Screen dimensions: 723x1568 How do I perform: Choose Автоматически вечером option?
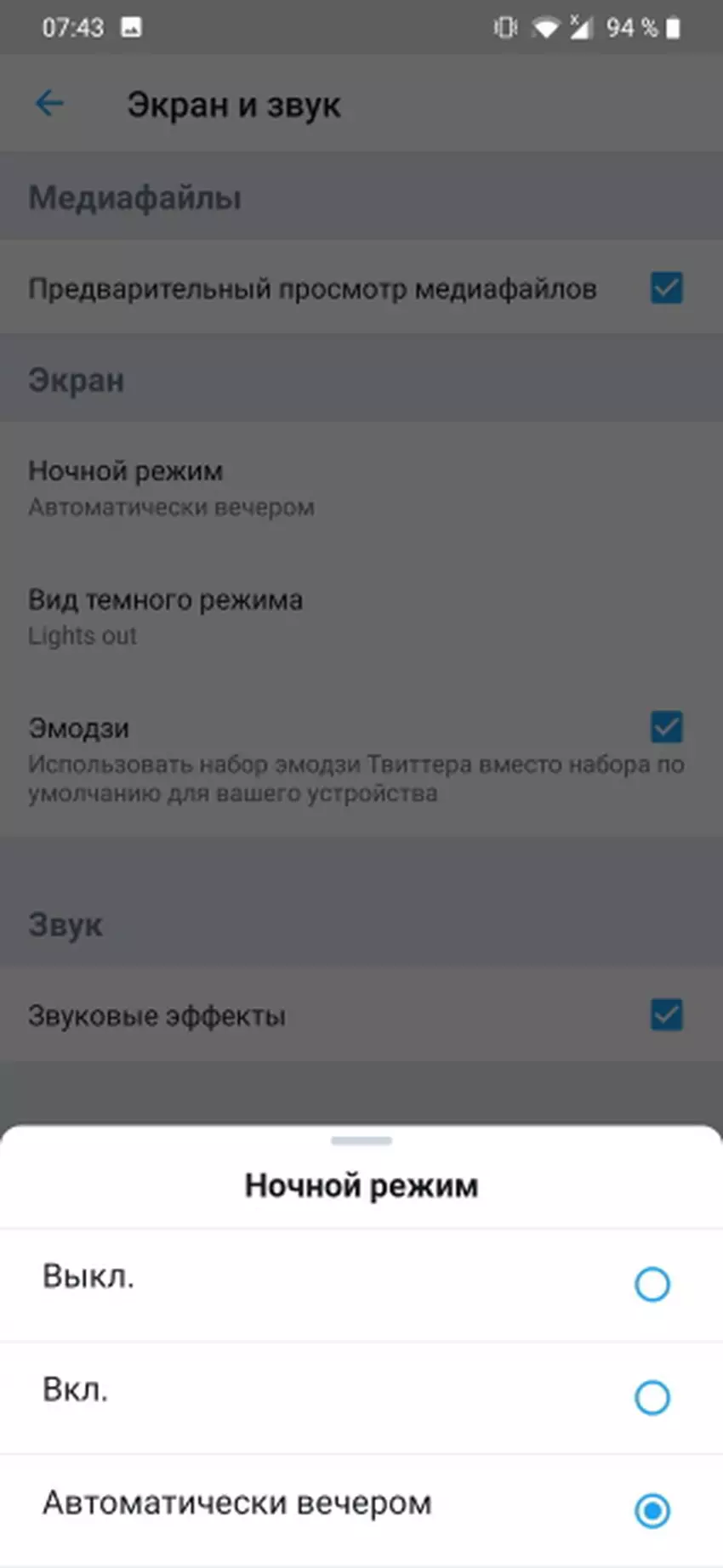click(x=652, y=1511)
